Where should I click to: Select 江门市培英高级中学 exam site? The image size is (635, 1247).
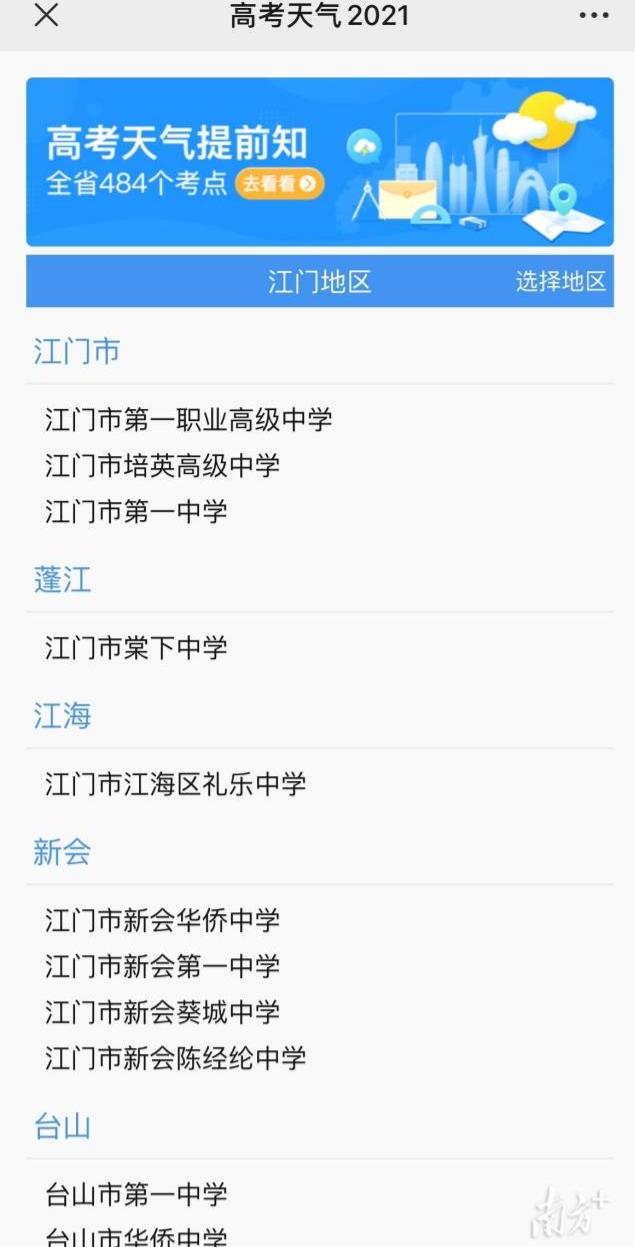pos(162,466)
